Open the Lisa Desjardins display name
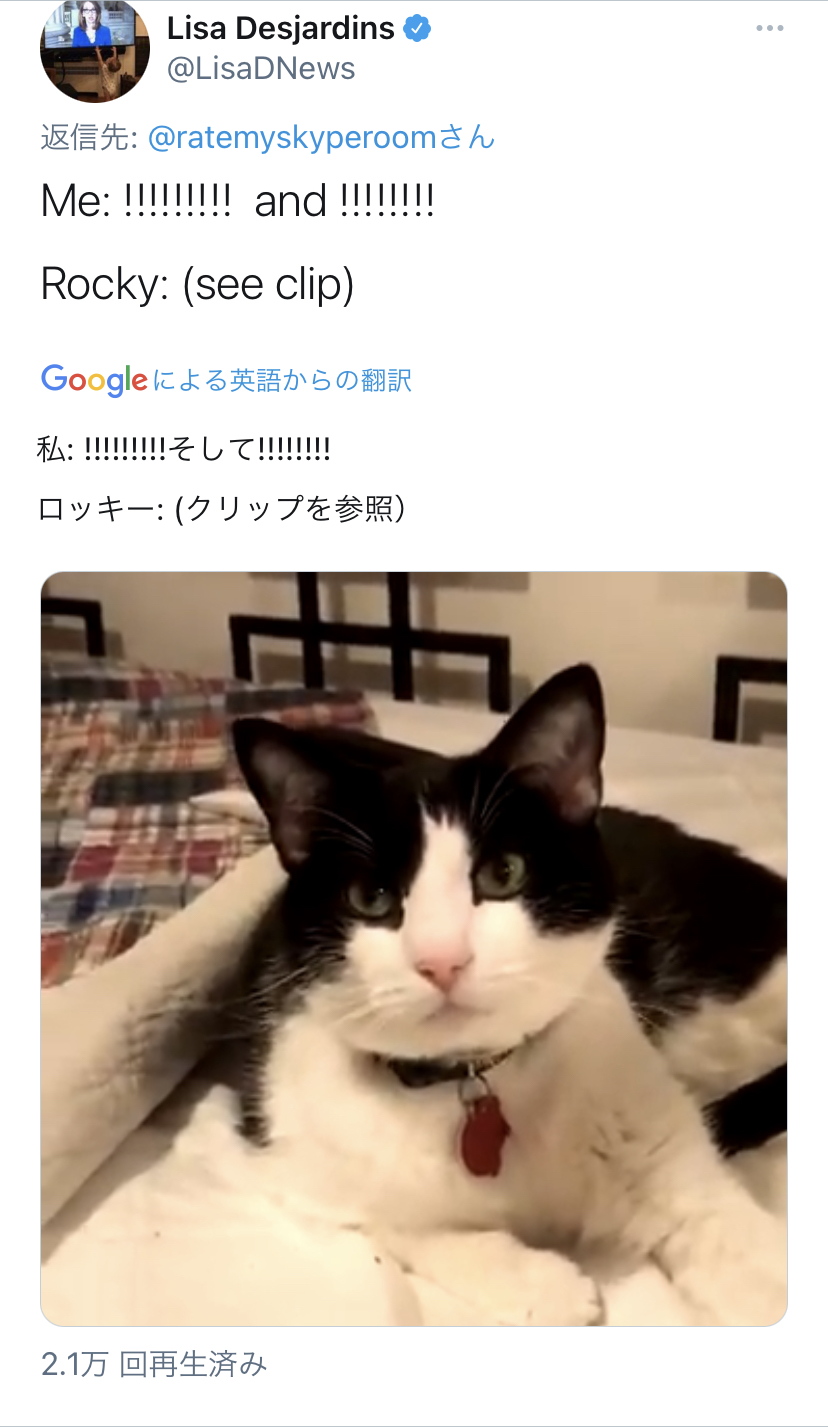The image size is (828, 1427). [x=281, y=29]
